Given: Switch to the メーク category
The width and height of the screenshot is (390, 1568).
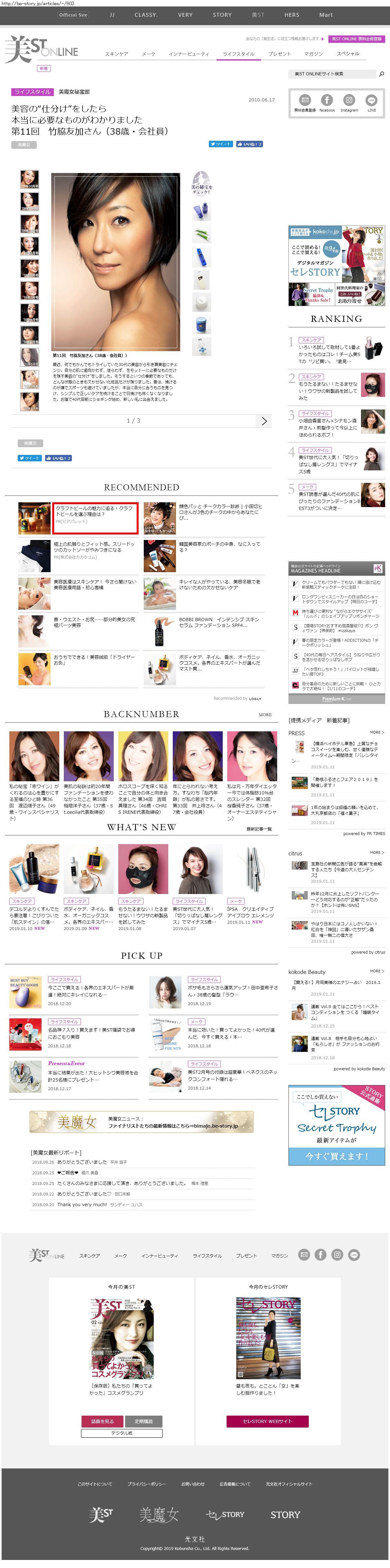Looking at the screenshot, I should 149,54.
